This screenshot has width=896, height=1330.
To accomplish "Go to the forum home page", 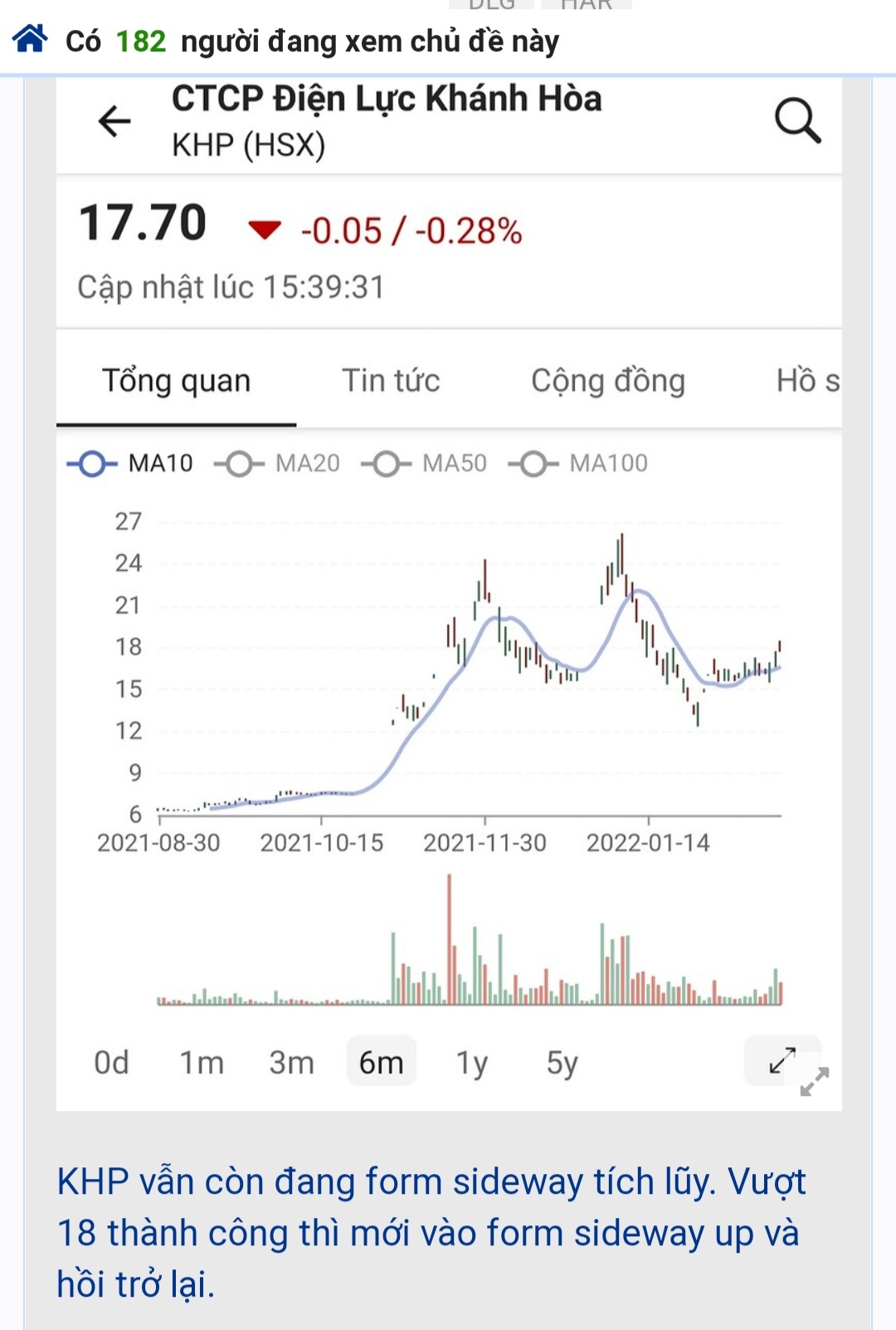I will [x=31, y=39].
